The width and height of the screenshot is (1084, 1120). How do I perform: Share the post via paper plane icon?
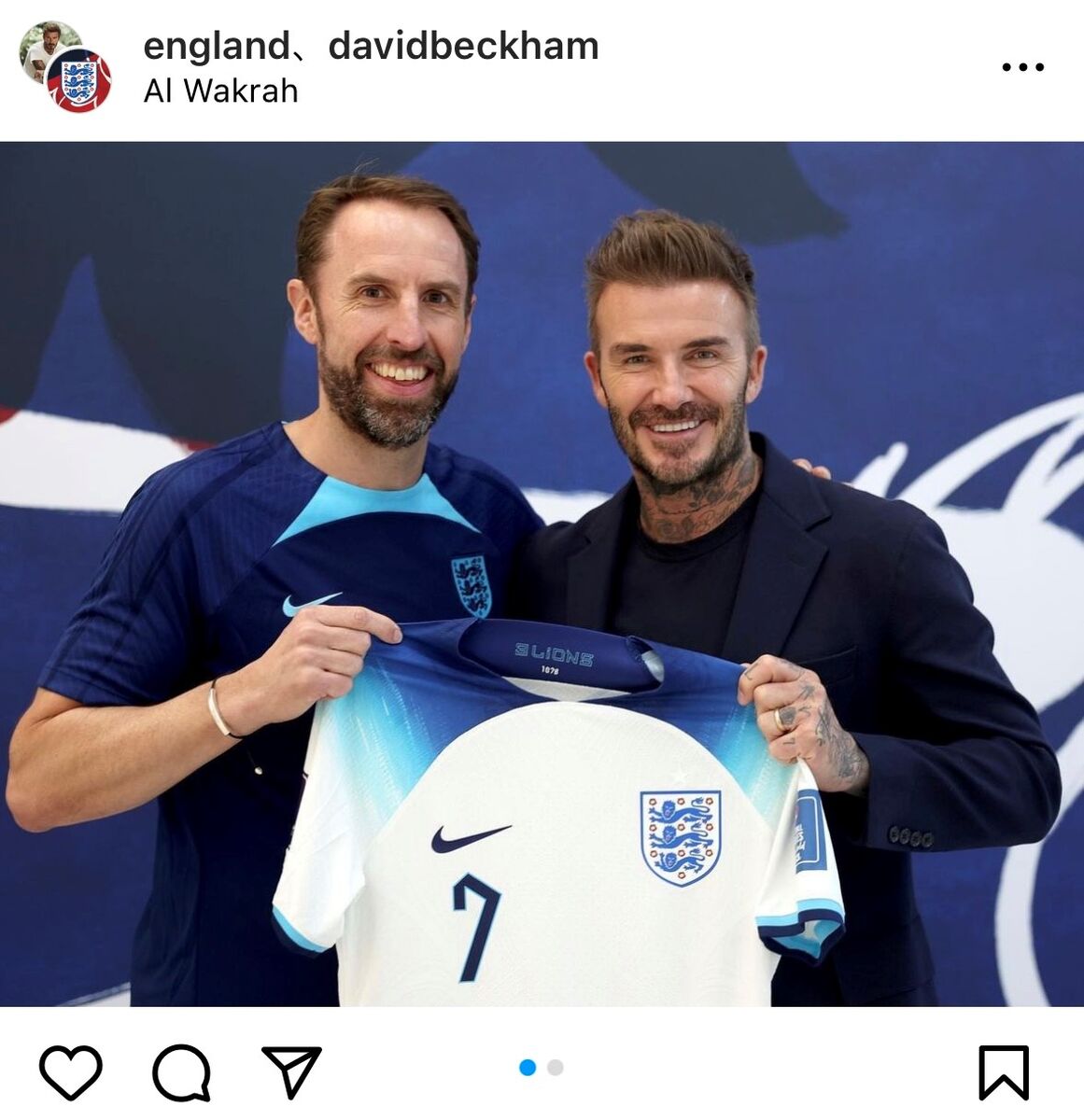pyautogui.click(x=291, y=1071)
